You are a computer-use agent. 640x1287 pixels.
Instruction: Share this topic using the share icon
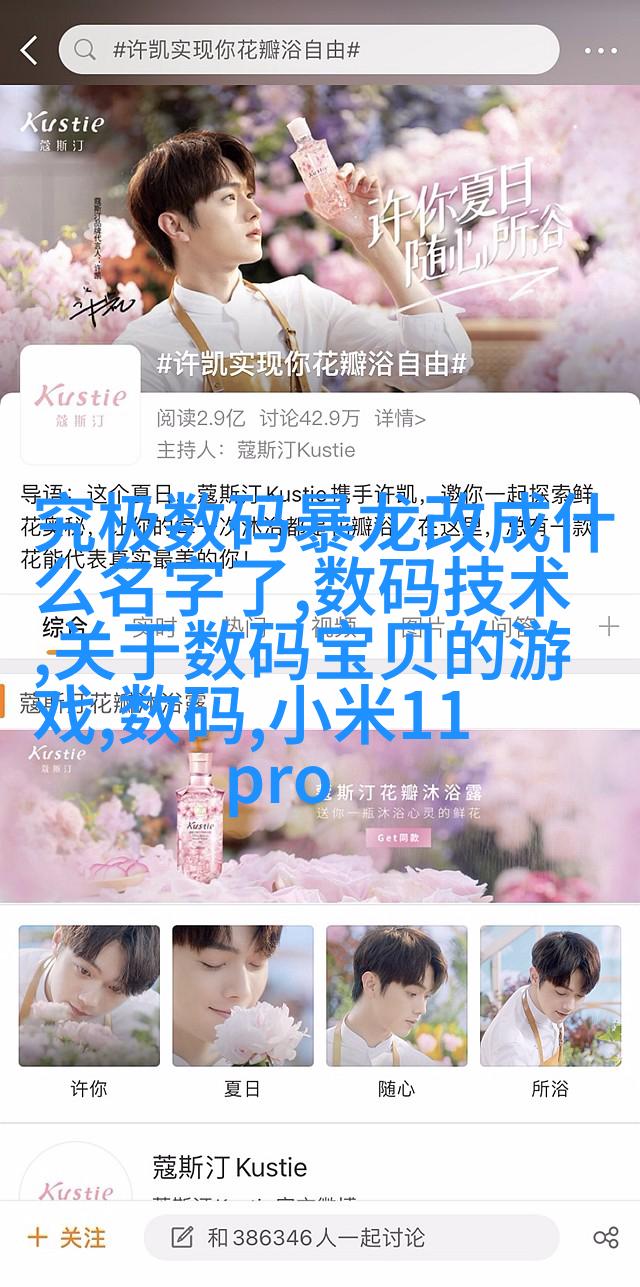(x=606, y=1237)
